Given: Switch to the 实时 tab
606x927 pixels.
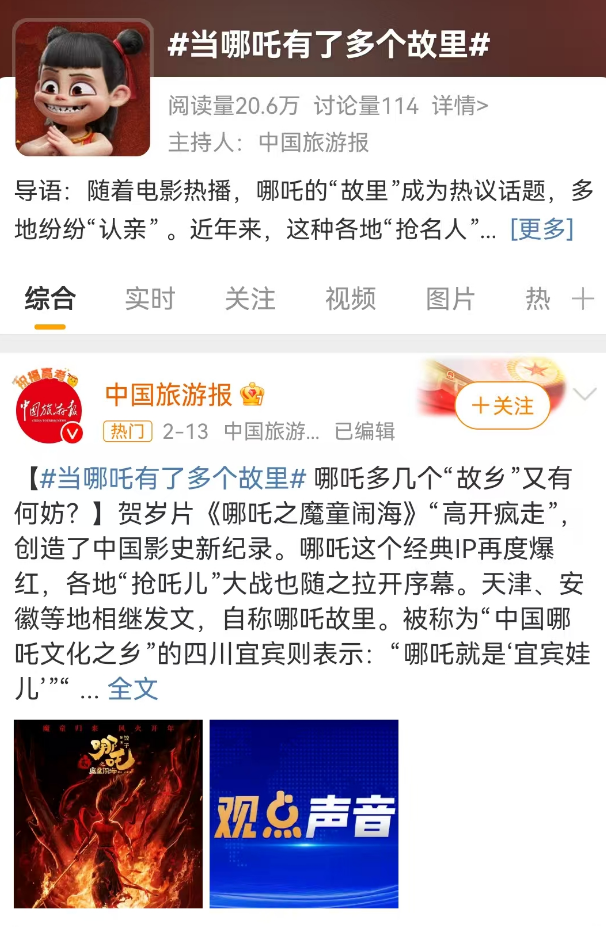Looking at the screenshot, I should click(150, 298).
